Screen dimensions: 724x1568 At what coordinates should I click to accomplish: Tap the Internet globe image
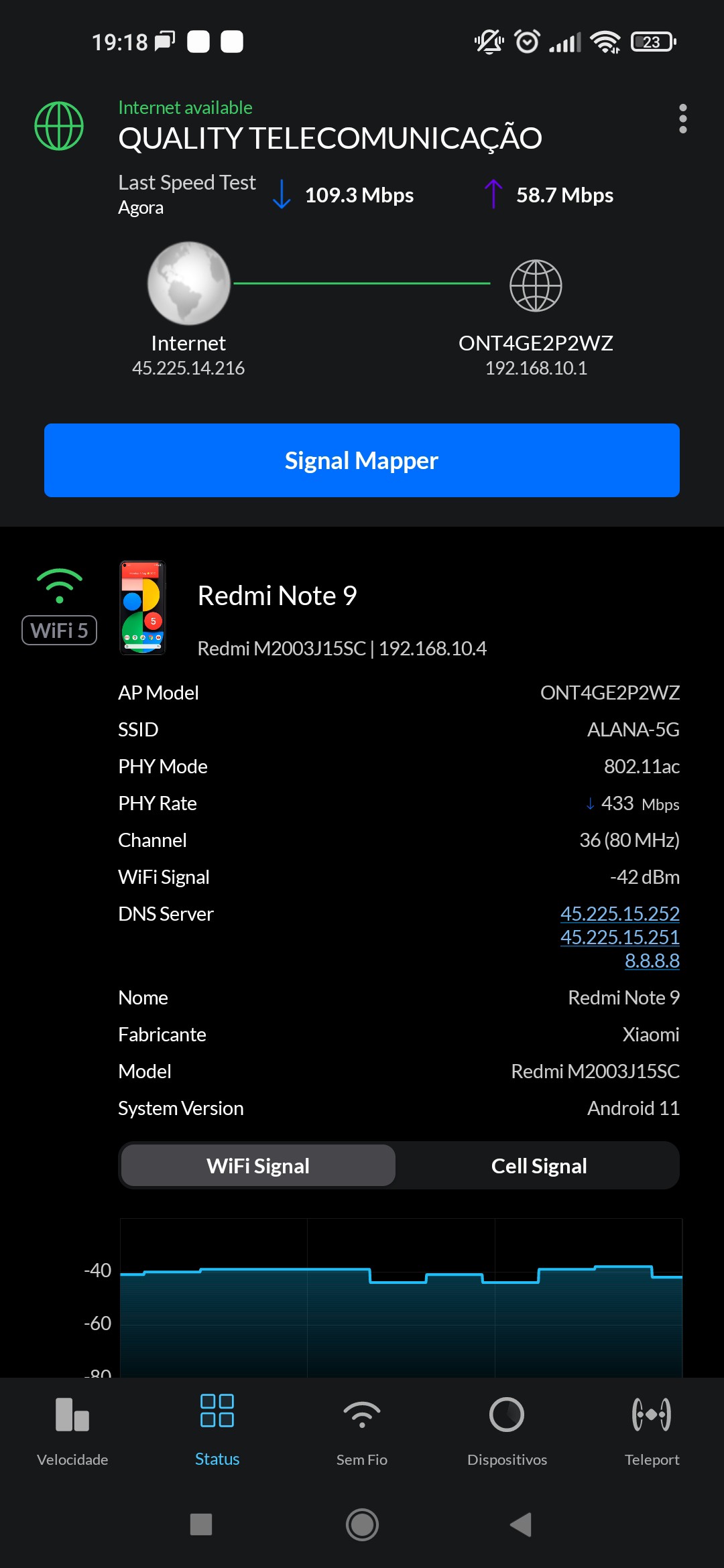(x=189, y=283)
